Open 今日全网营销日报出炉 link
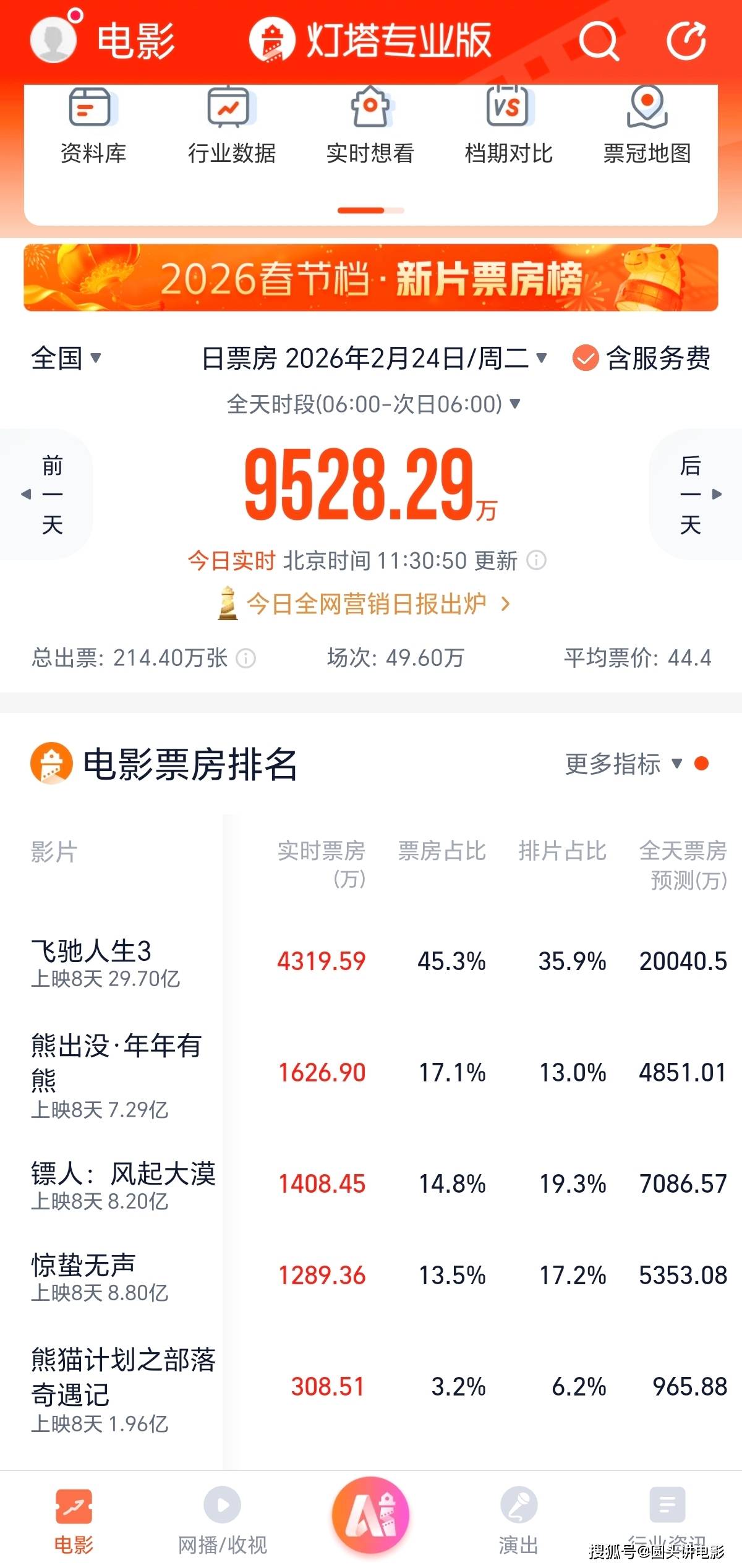Viewport: 742px width, 1568px height. coord(365,603)
